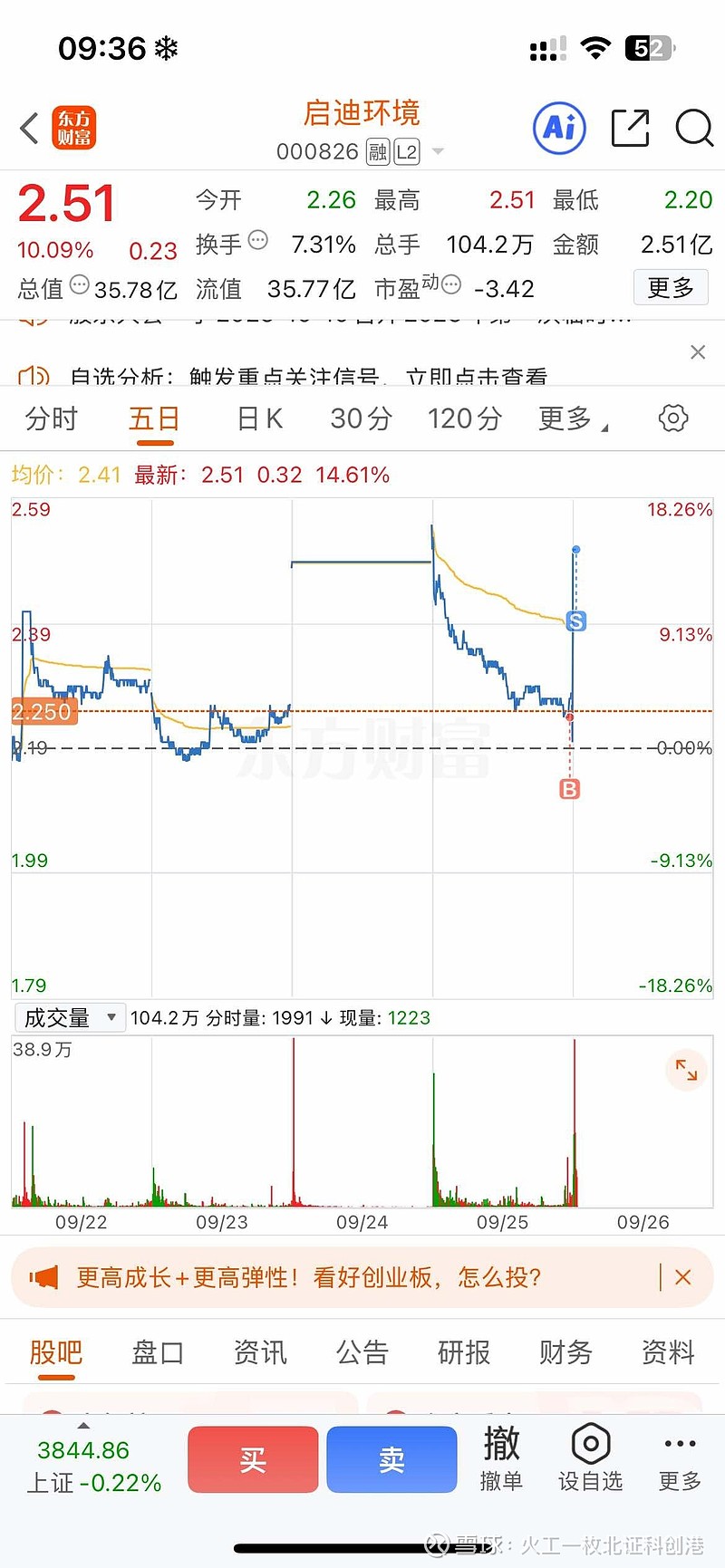This screenshot has height=1568, width=725.
Task: Go back using the arrow icon
Action: point(29,128)
